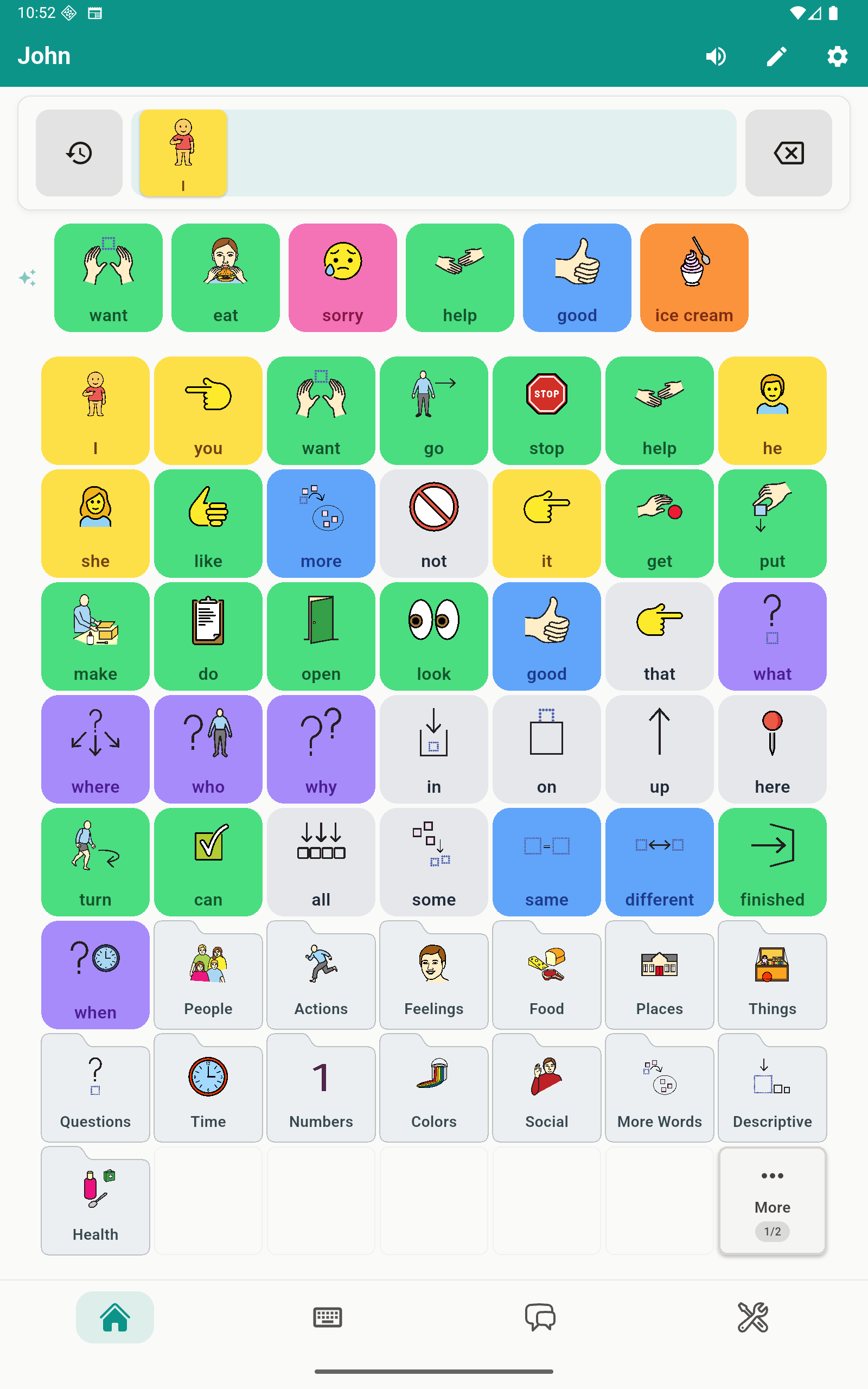
Task: Open edit mode with the pencil icon
Action: (777, 56)
